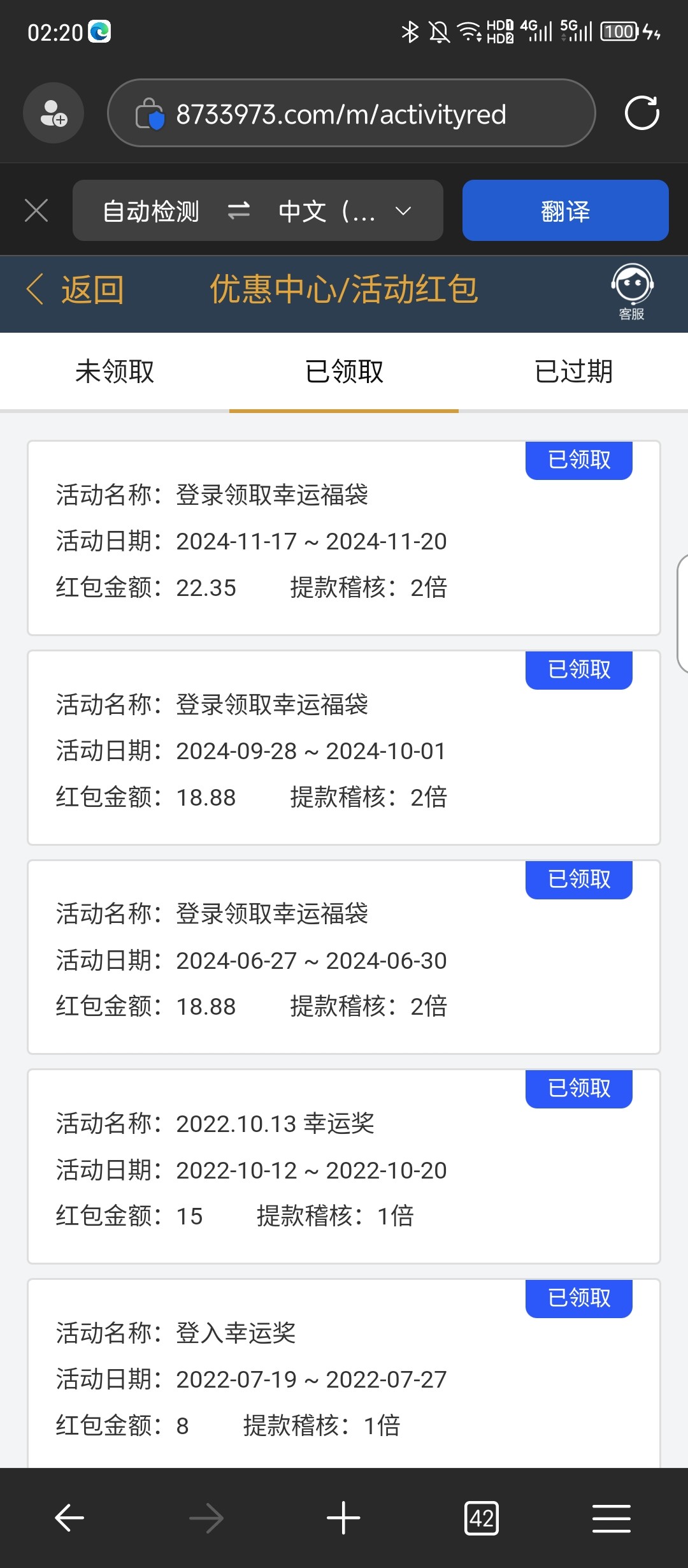Open a new browser tab with plus
Viewport: 688px width, 1568px height.
pos(343,1518)
